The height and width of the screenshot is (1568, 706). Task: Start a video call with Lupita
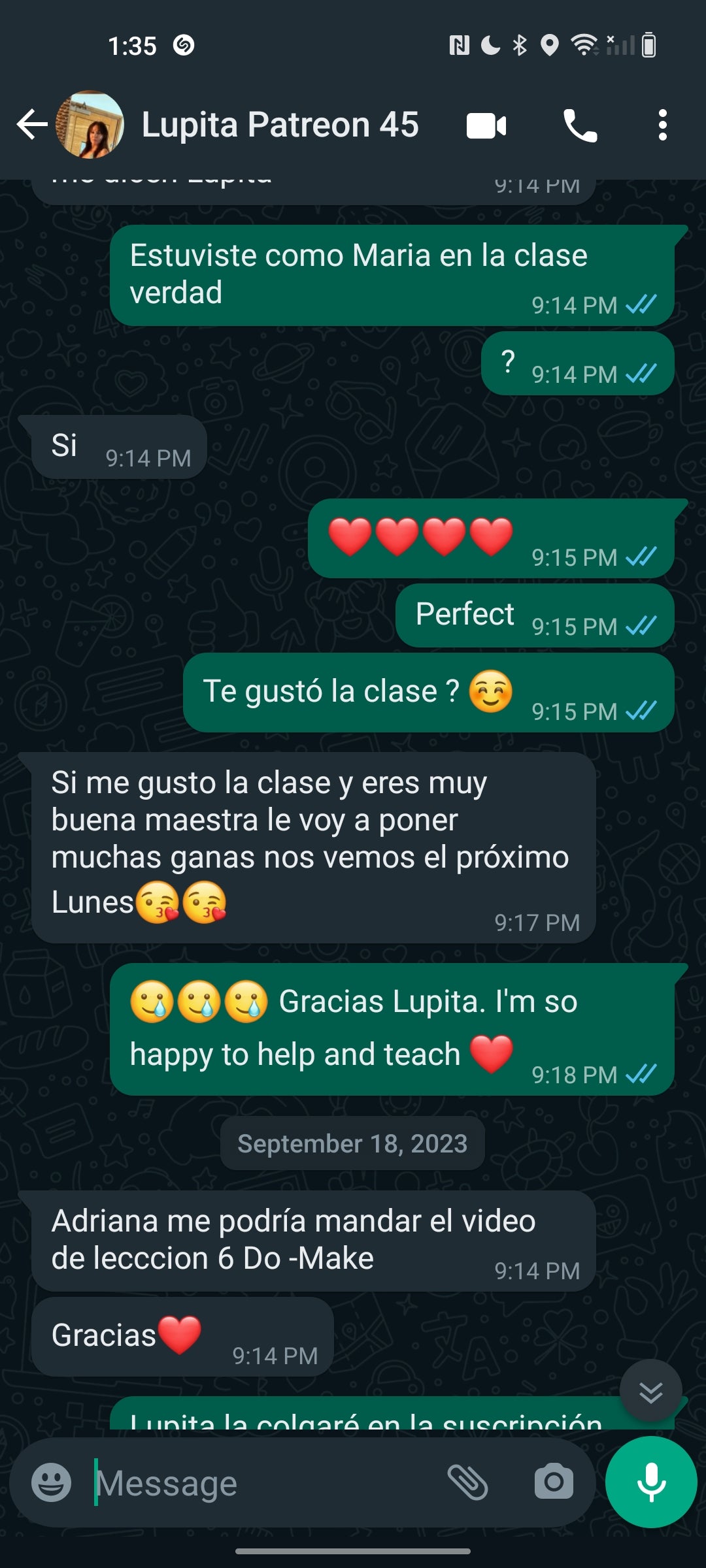pos(486,126)
